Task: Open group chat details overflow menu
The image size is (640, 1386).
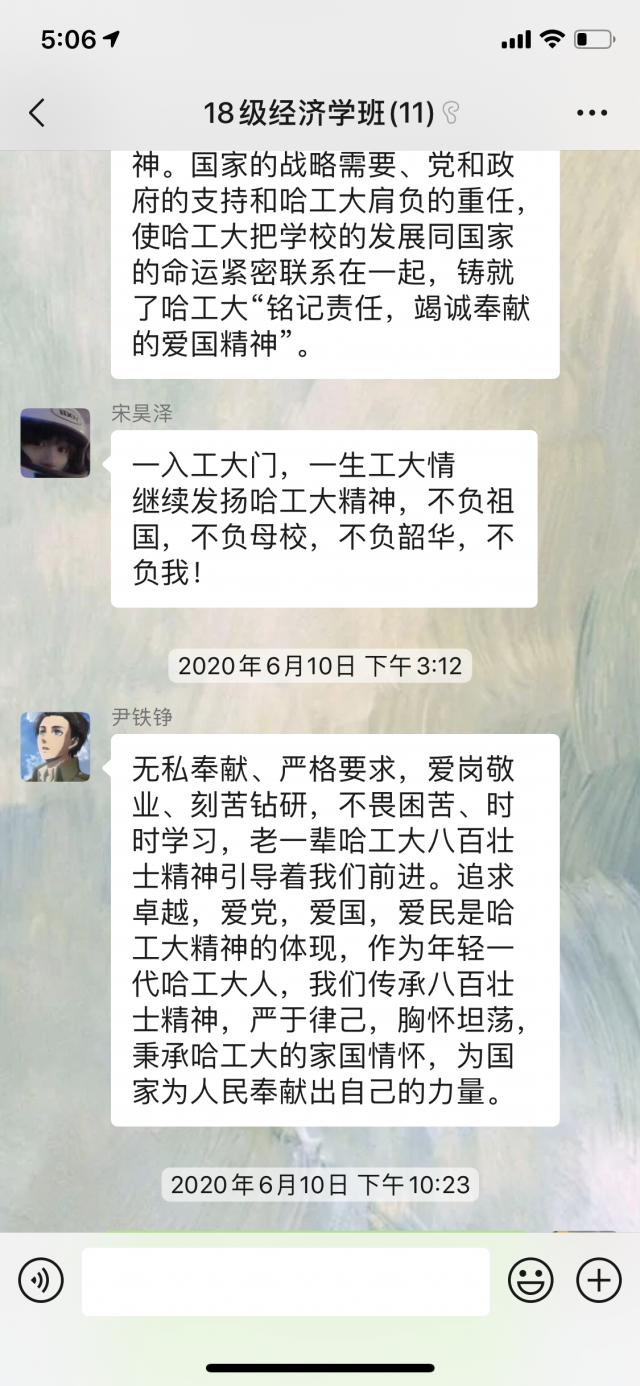Action: click(591, 113)
